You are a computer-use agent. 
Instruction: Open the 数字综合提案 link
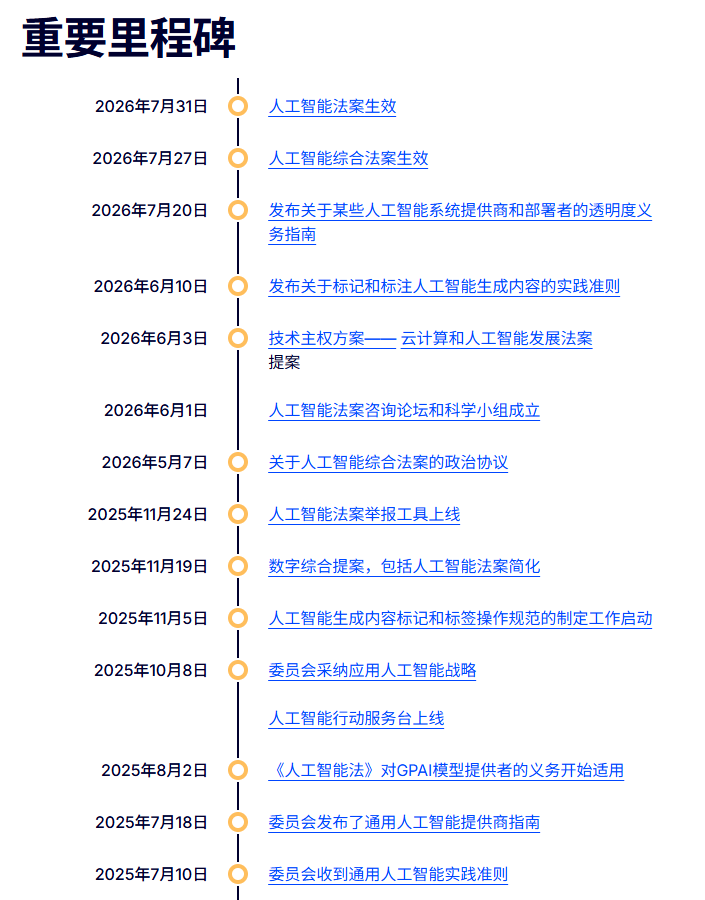404,567
